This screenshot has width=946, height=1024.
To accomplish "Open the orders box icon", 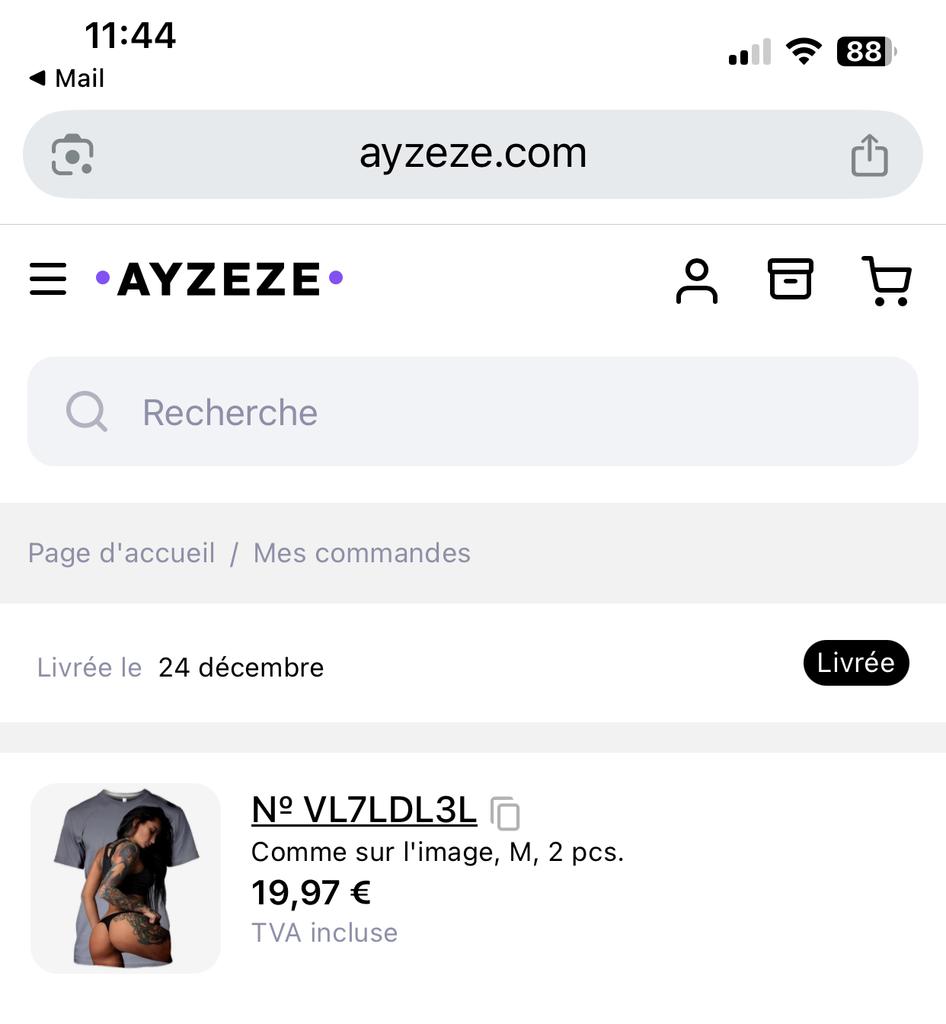I will [790, 279].
